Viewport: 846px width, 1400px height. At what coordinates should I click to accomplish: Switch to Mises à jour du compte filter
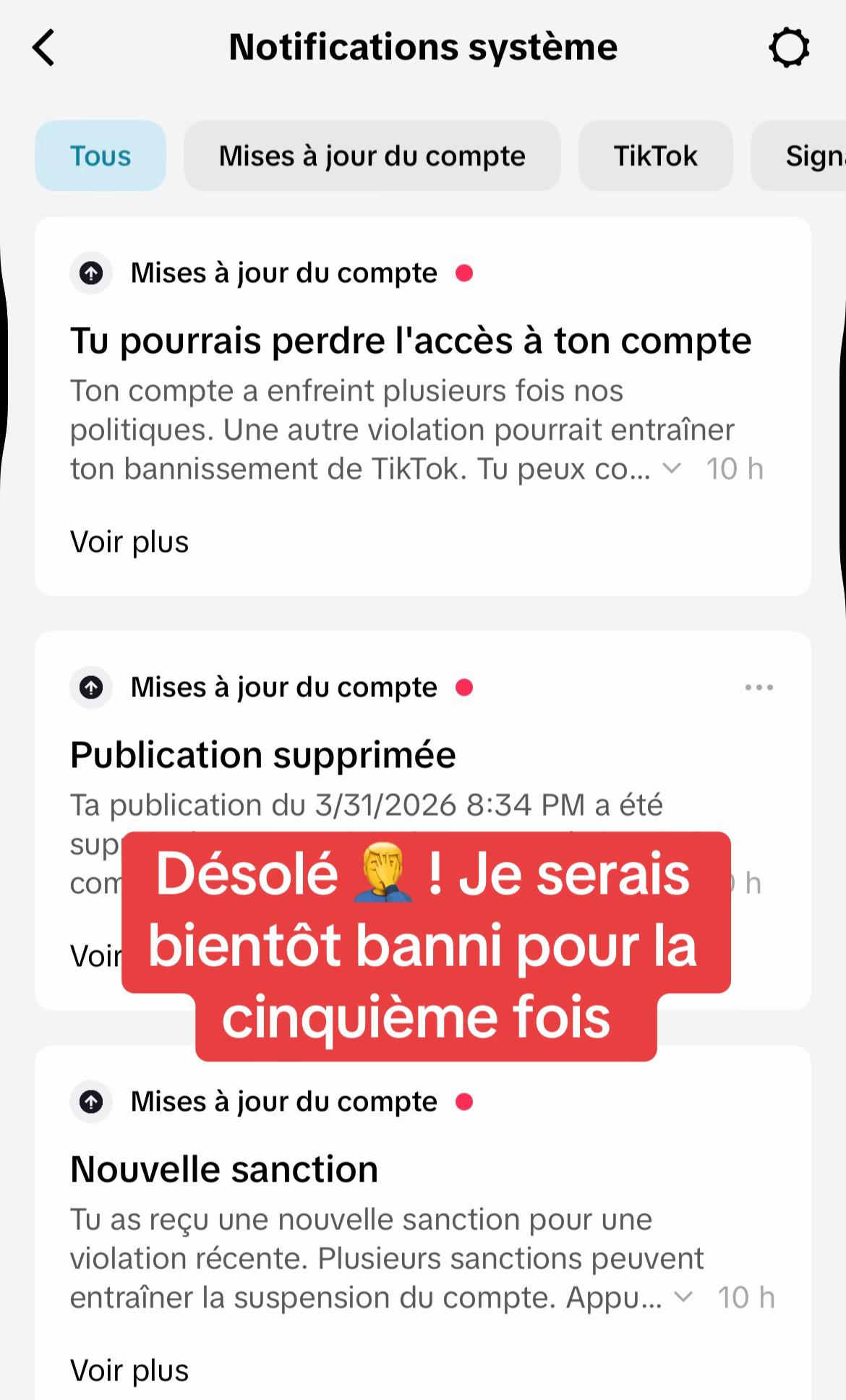tap(372, 155)
